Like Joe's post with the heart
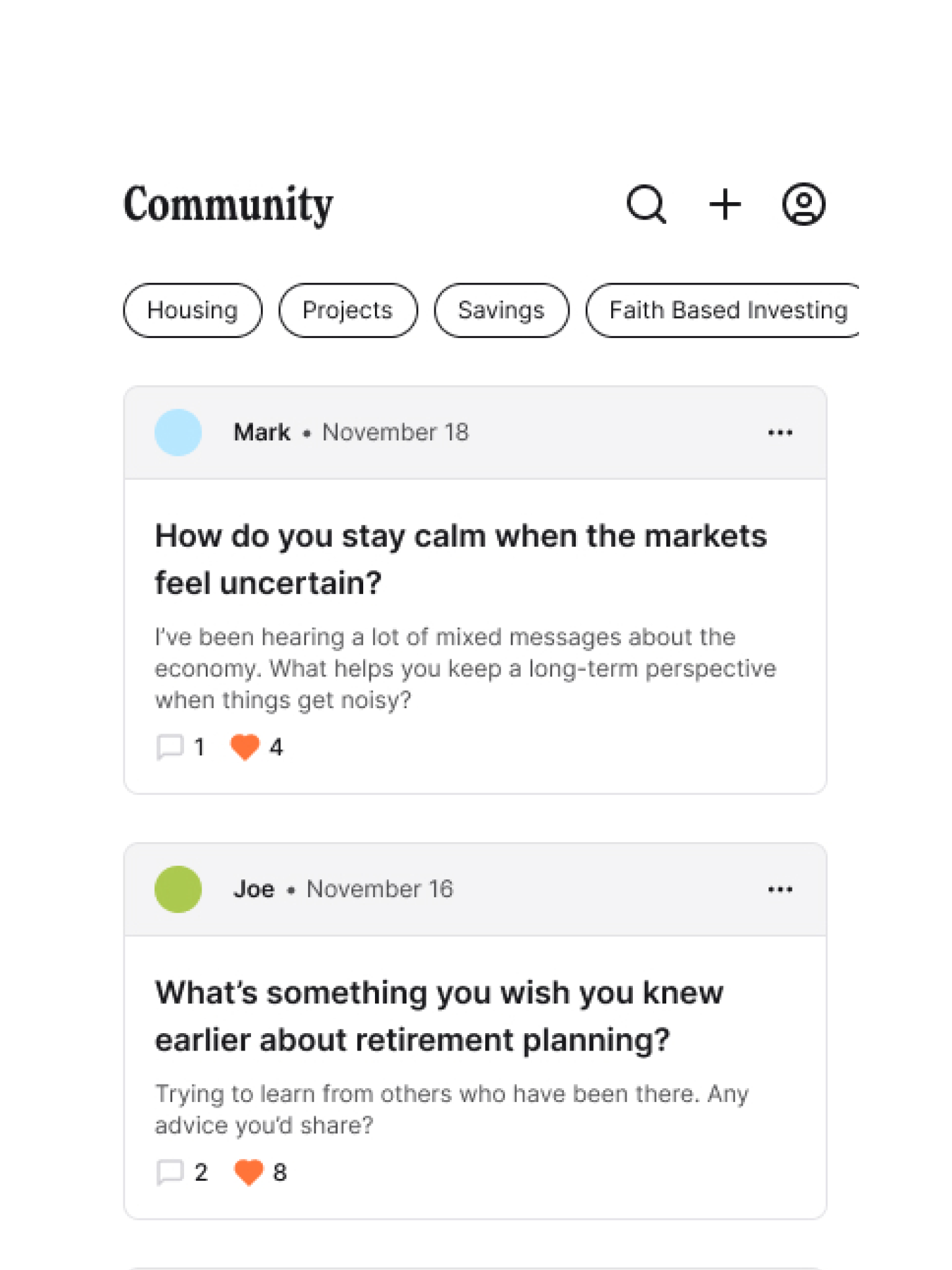 [x=249, y=1173]
